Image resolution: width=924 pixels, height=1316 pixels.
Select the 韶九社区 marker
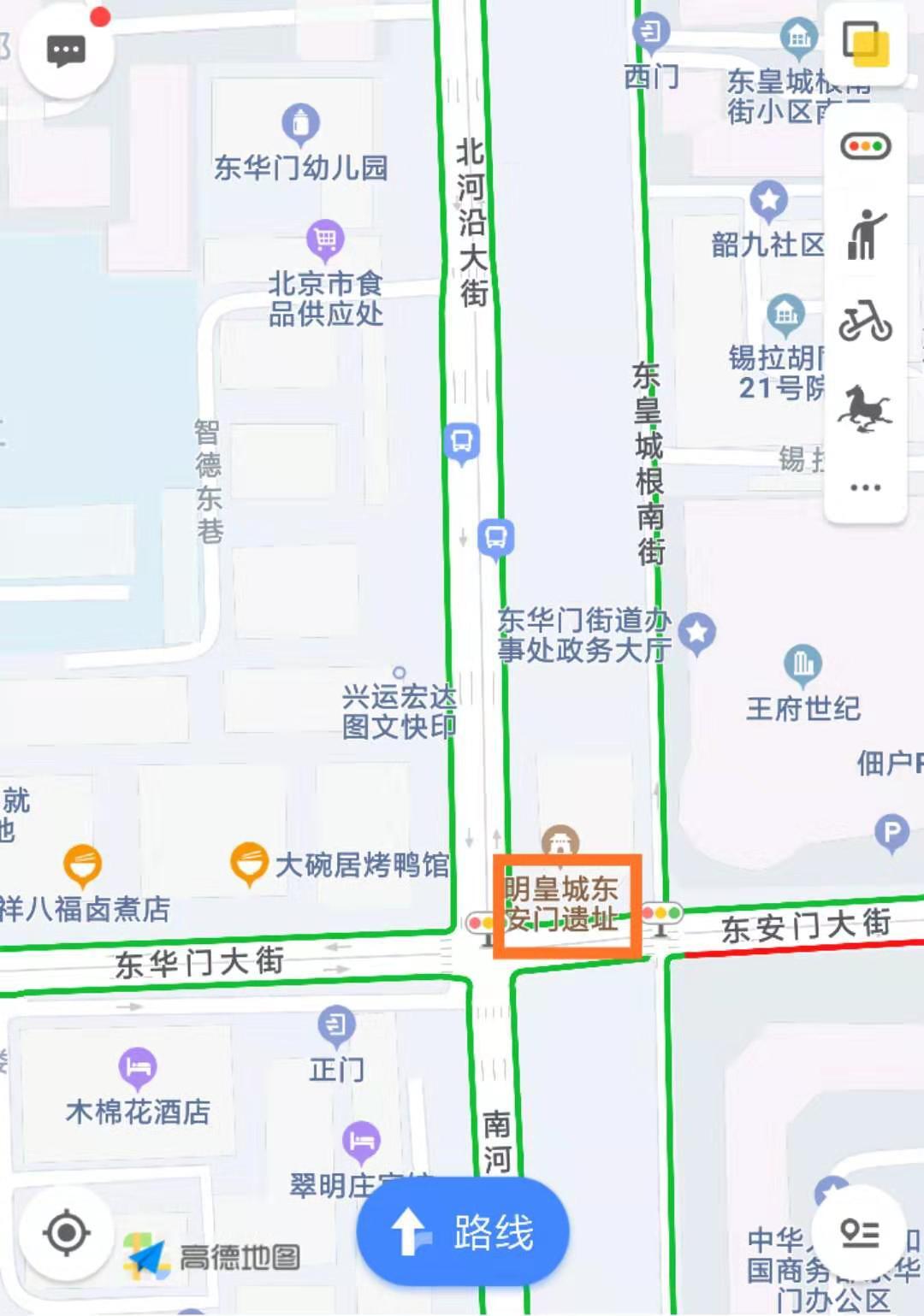click(768, 202)
